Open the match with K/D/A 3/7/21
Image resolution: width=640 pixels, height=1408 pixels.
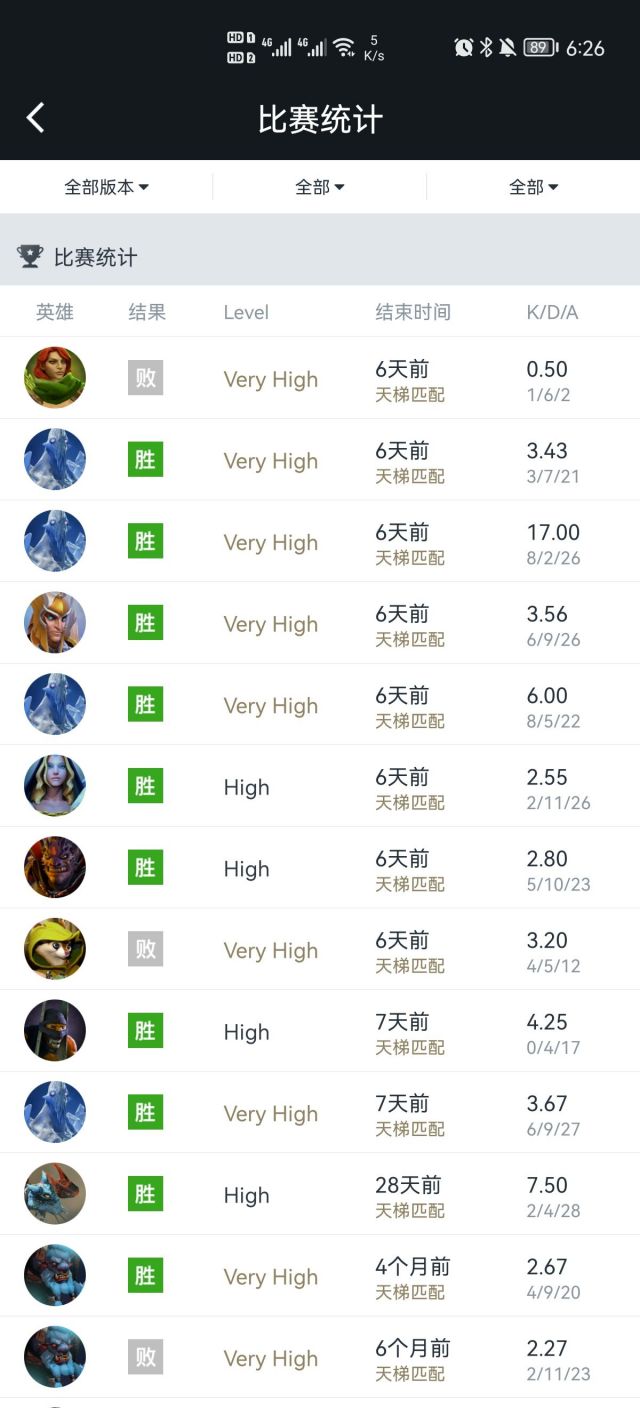tap(320, 461)
